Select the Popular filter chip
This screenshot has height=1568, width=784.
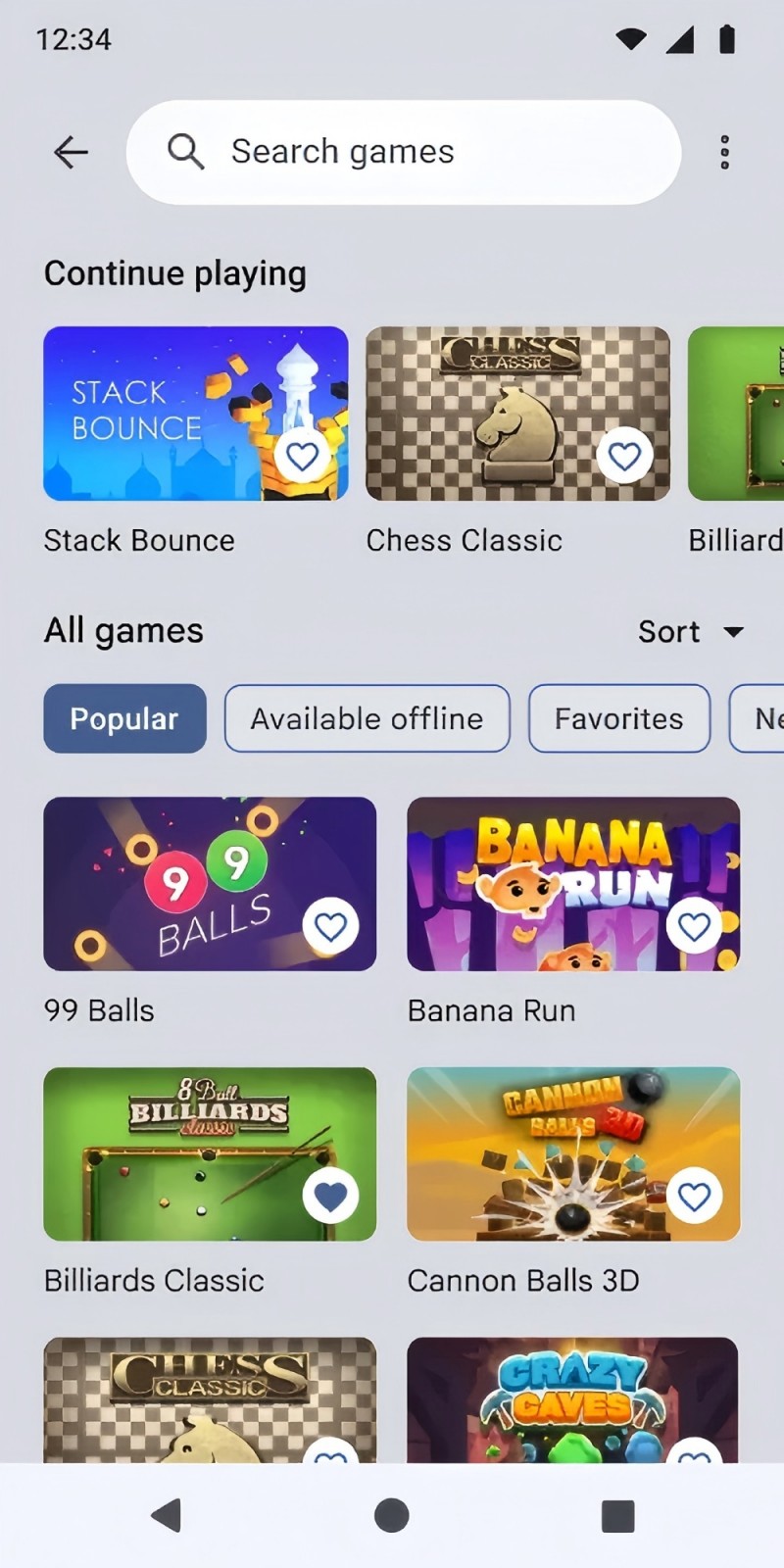pos(124,718)
